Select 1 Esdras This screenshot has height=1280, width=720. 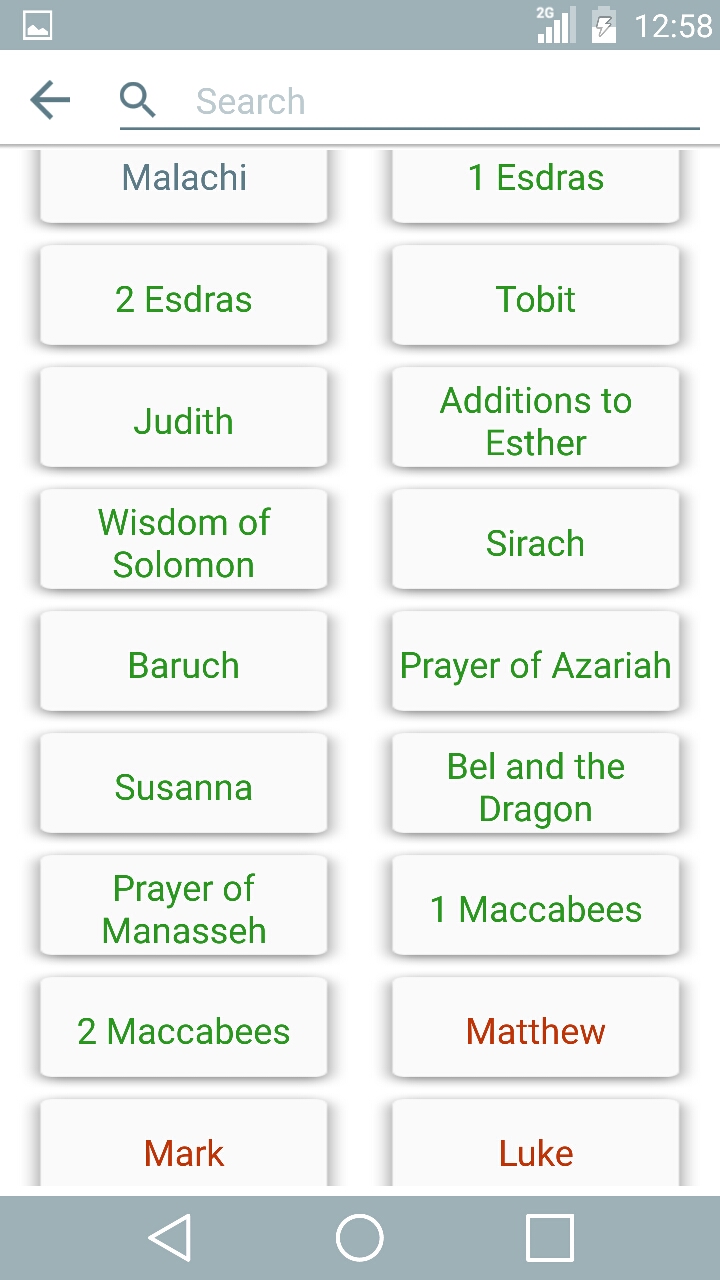pos(535,177)
